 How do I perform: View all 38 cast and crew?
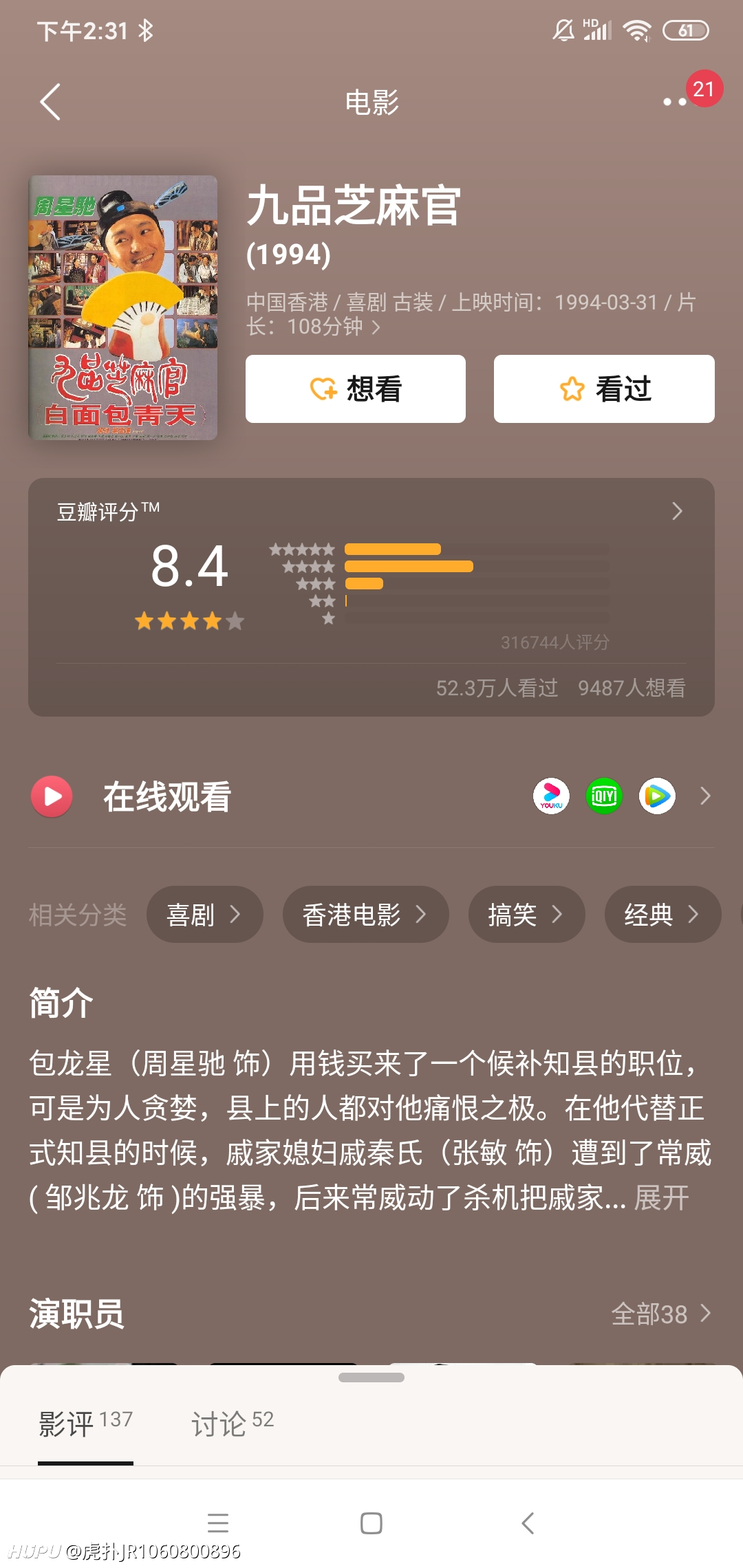pos(661,1314)
